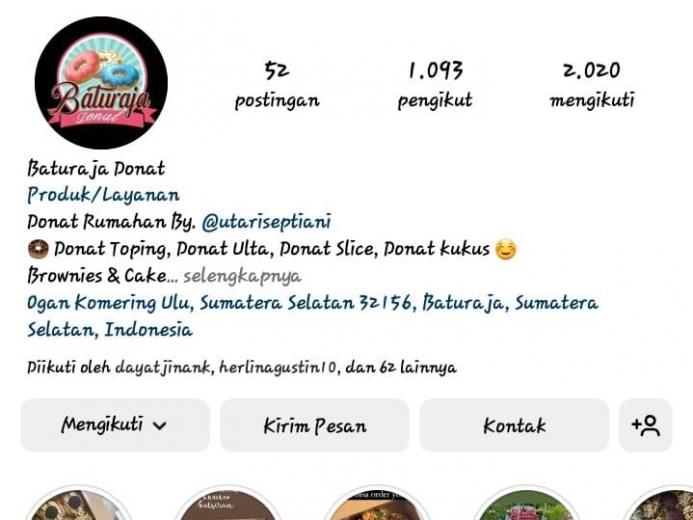View mutual followers dayatjinank and others
The image size is (693, 520).
[x=241, y=368]
